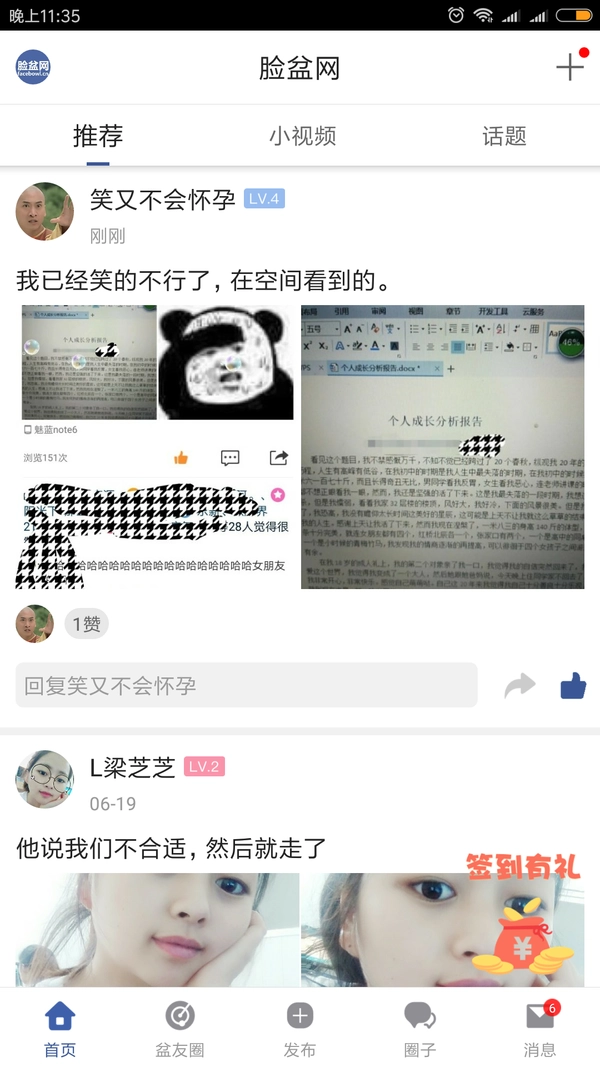Open the large document screenshot image
Viewport: 600px width, 1067px height.
(443, 446)
